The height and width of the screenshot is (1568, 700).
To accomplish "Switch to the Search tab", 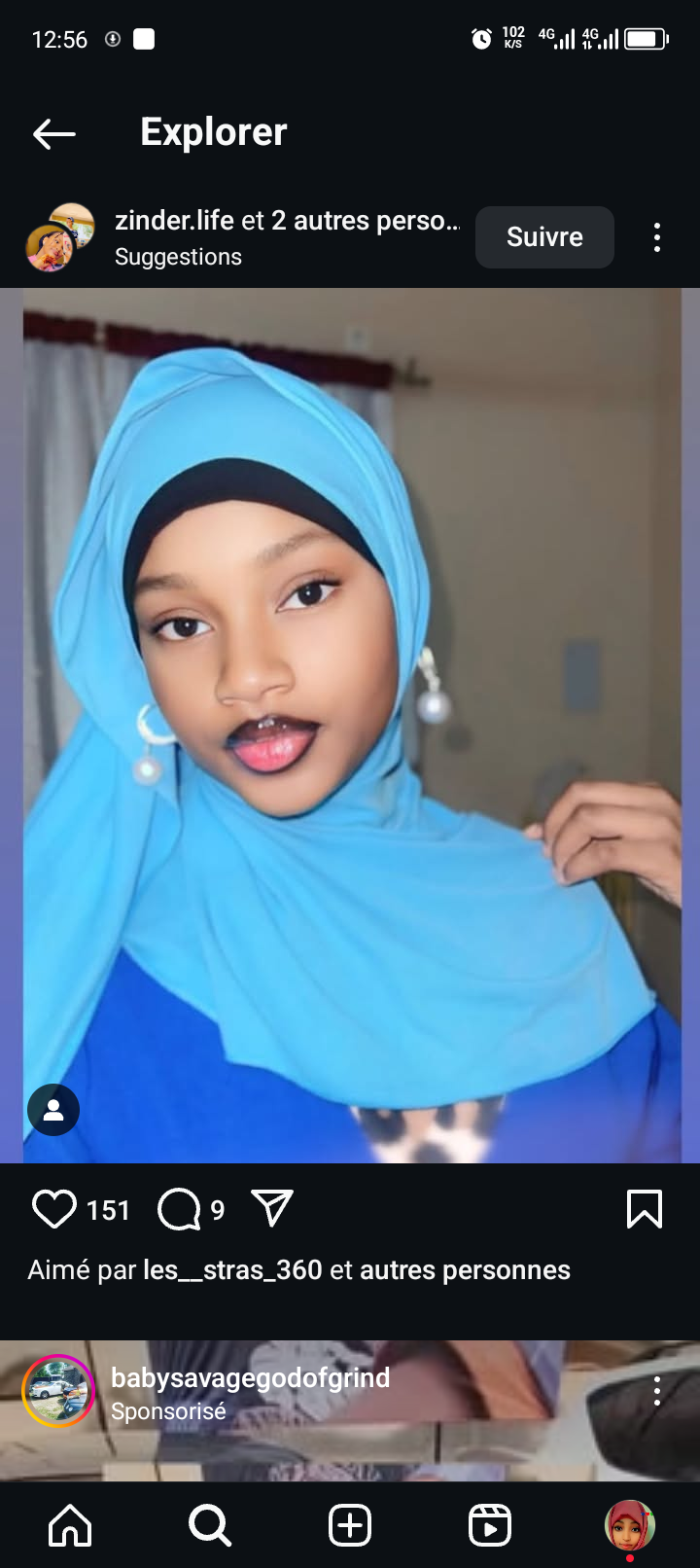I will coord(209,1525).
